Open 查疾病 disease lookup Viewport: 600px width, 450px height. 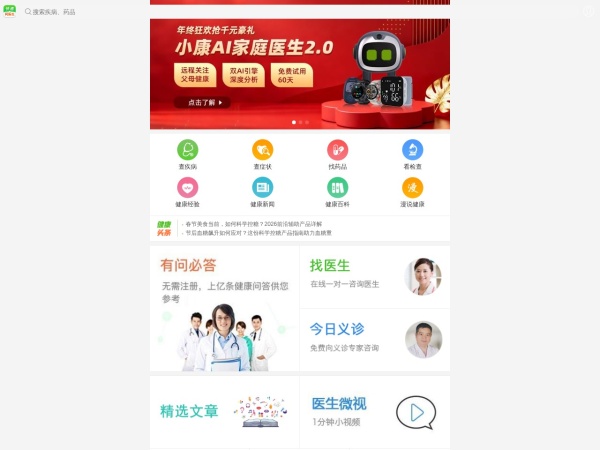188,155
